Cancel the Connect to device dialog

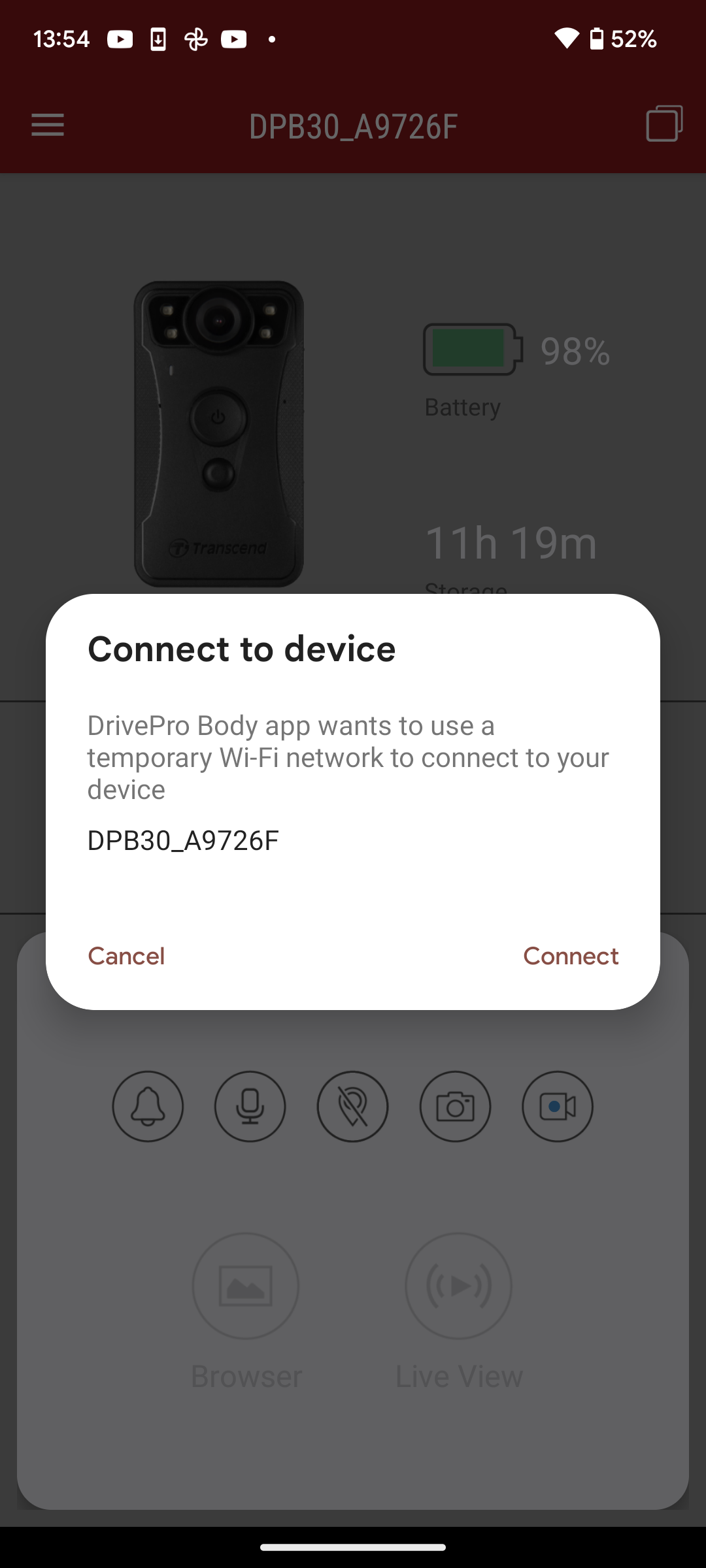(126, 956)
